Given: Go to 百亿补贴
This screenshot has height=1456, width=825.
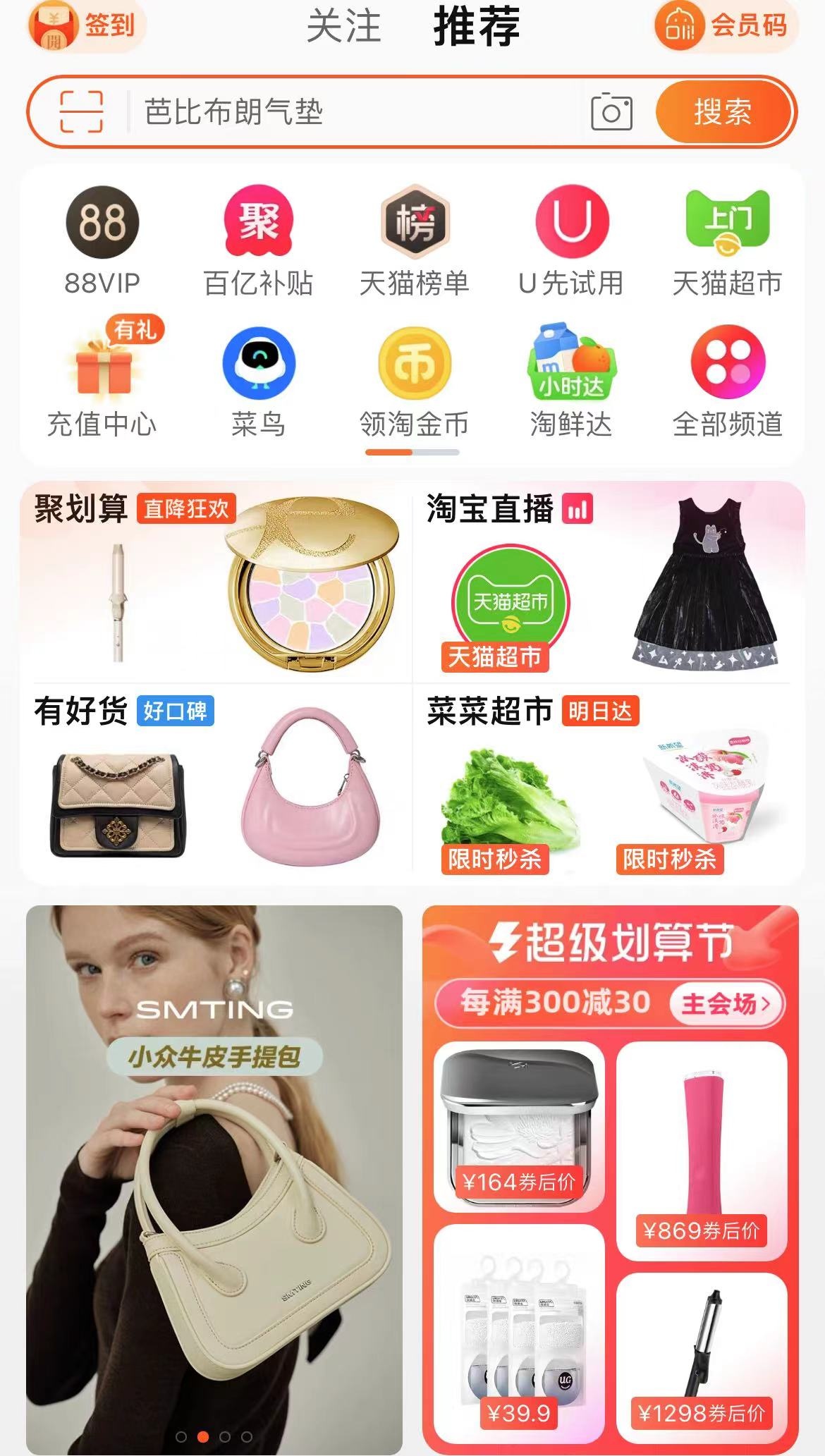Looking at the screenshot, I should [x=258, y=241].
